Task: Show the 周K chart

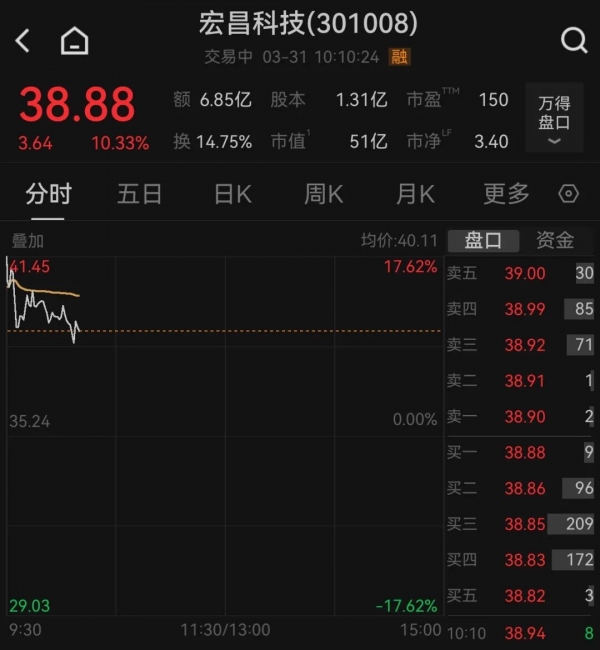Action: click(x=323, y=194)
